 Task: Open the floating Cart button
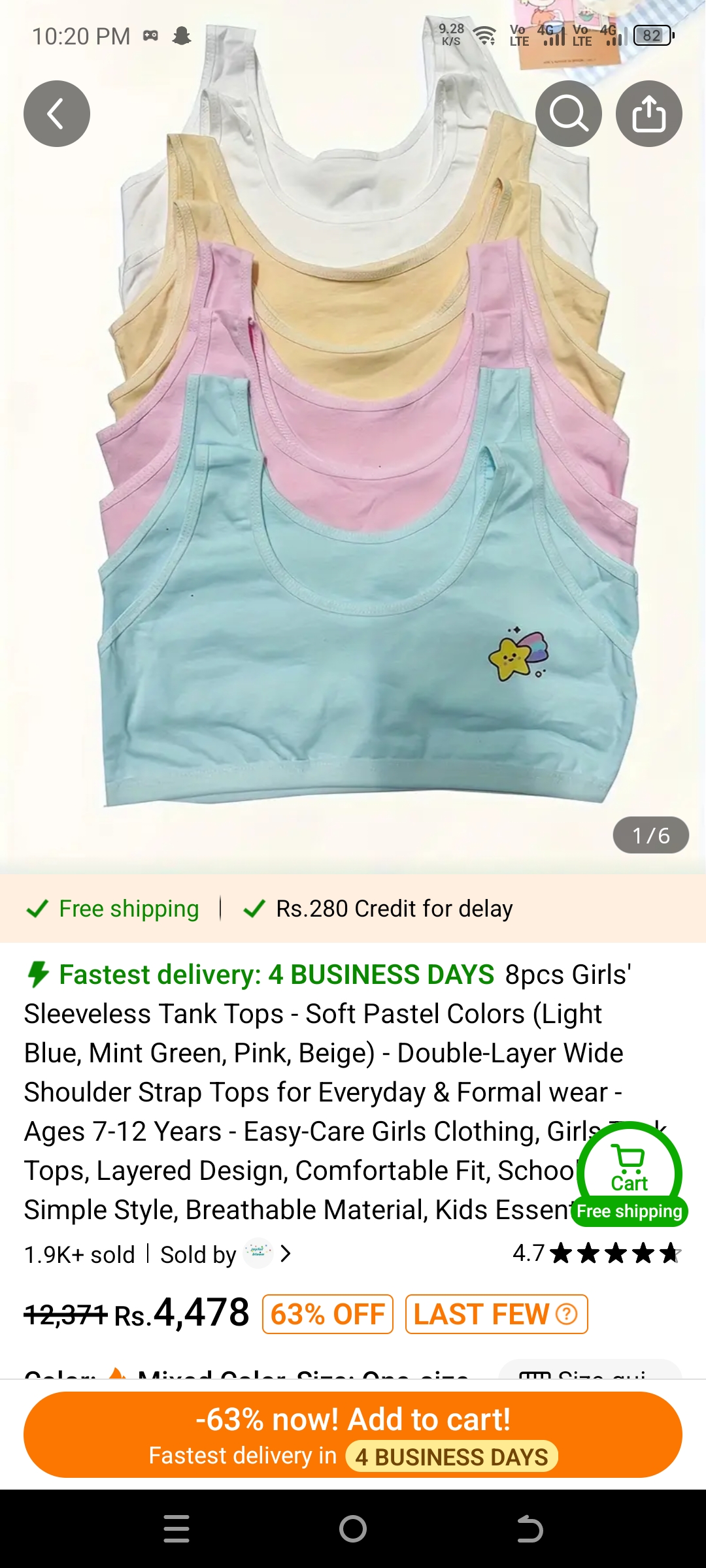(x=630, y=1173)
